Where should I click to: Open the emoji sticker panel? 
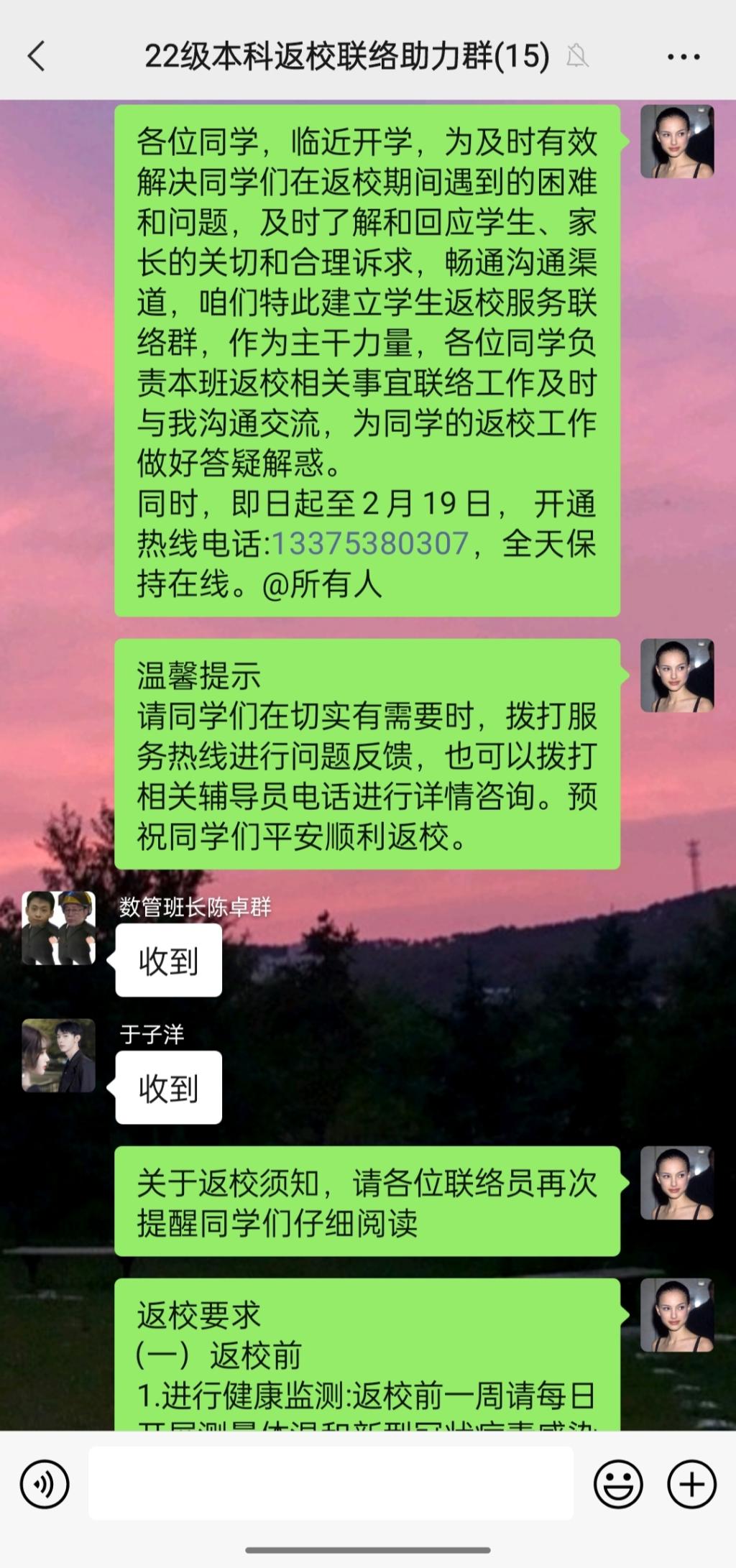(x=618, y=1484)
